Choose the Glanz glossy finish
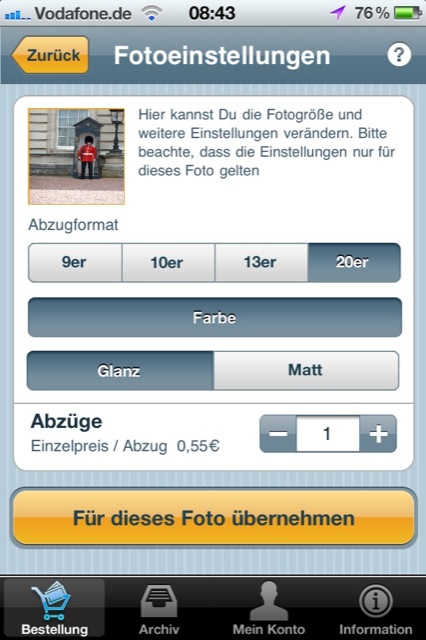This screenshot has width=426, height=640. coord(120,371)
